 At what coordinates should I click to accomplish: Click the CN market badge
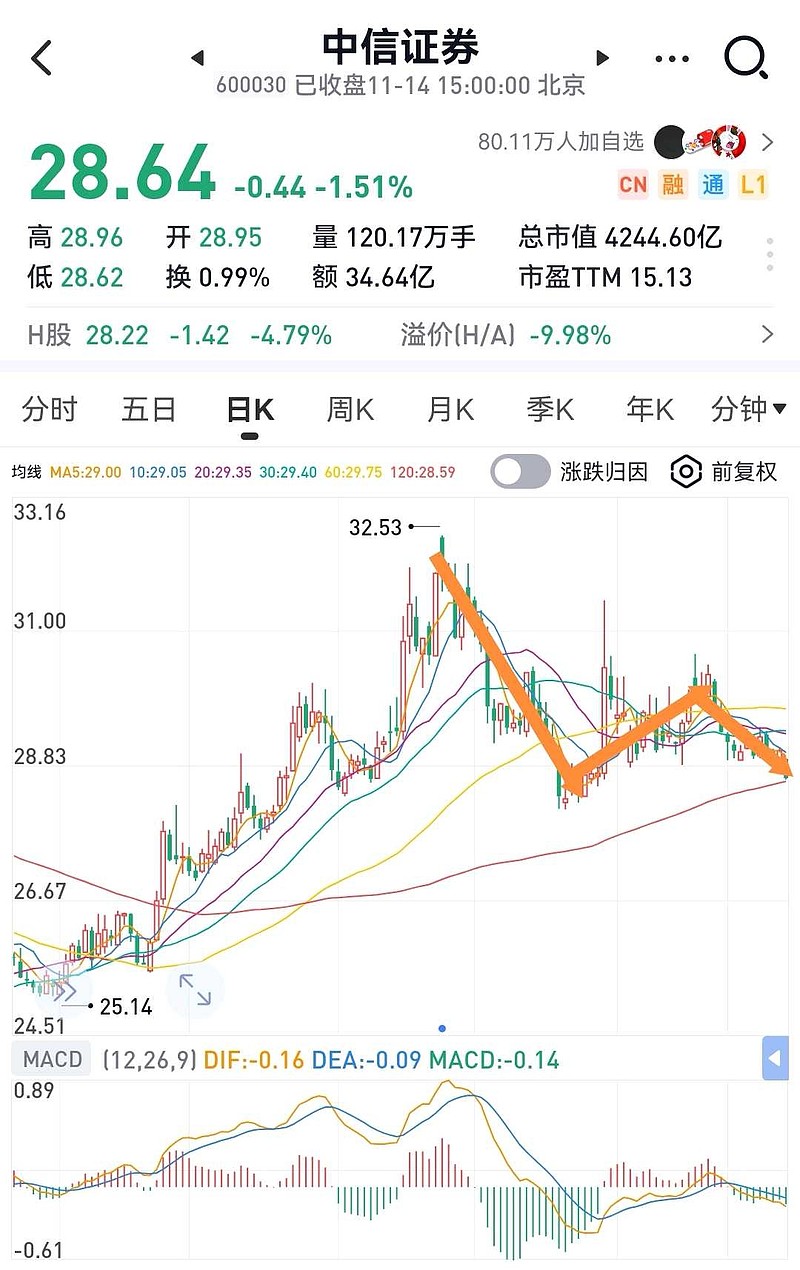click(633, 185)
